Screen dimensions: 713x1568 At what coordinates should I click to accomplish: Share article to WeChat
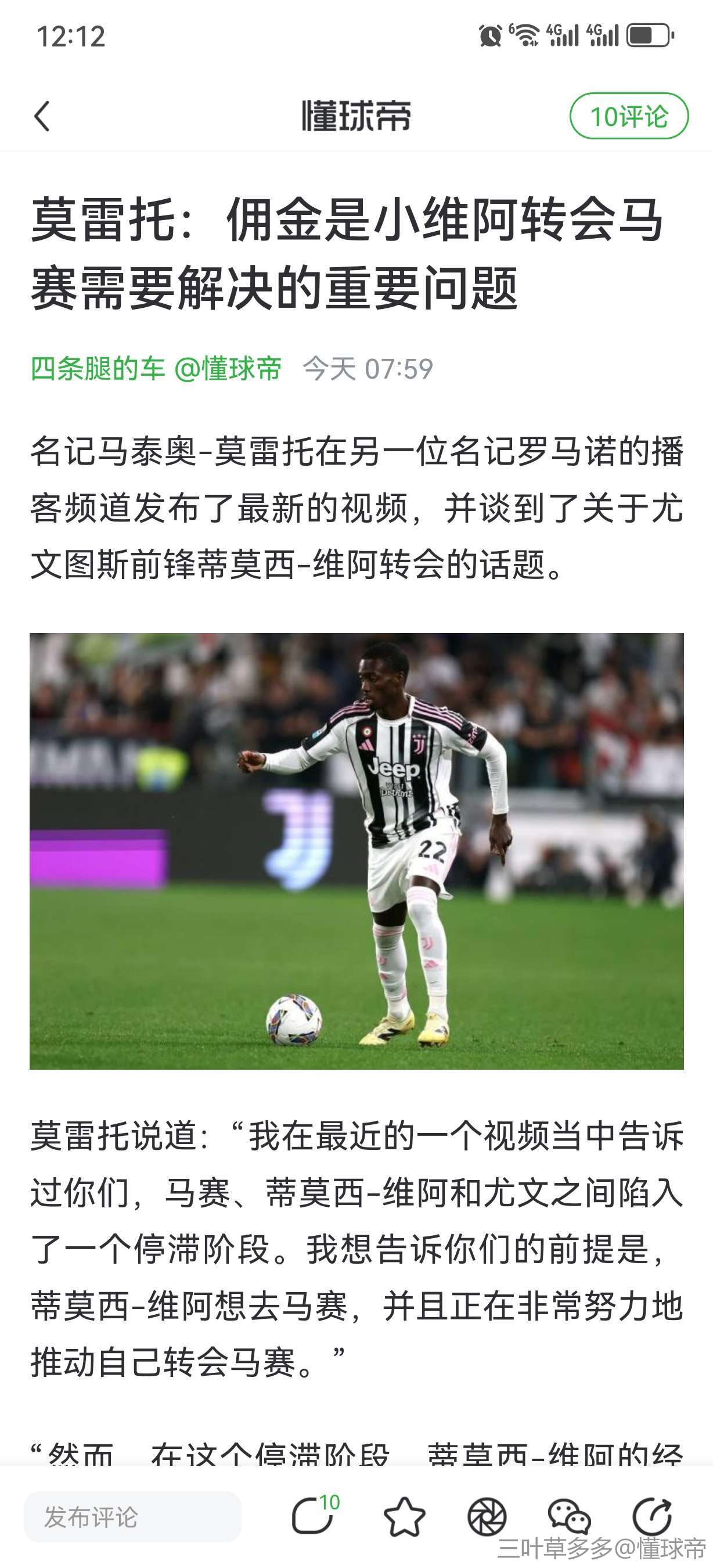pos(569,1517)
